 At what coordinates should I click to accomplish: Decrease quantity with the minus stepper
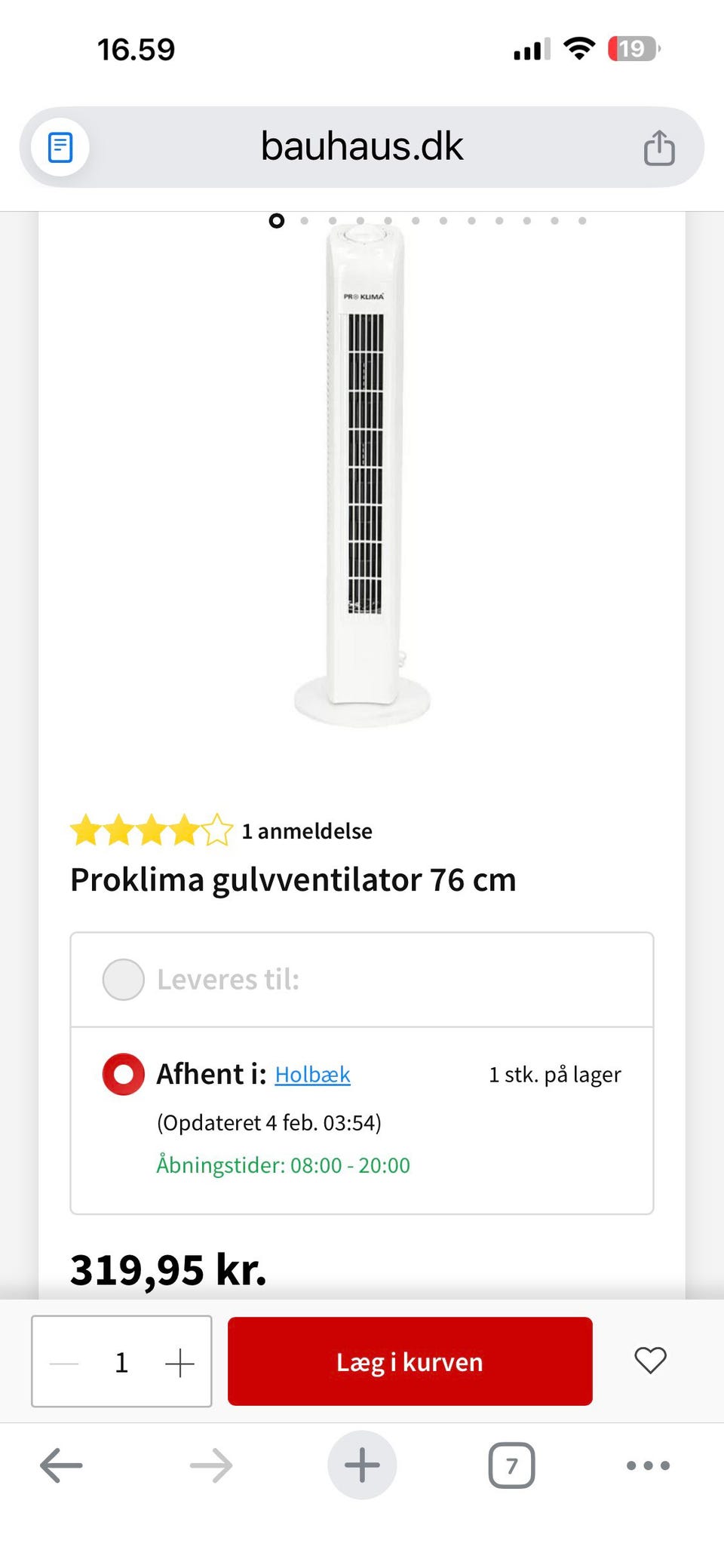63,1361
